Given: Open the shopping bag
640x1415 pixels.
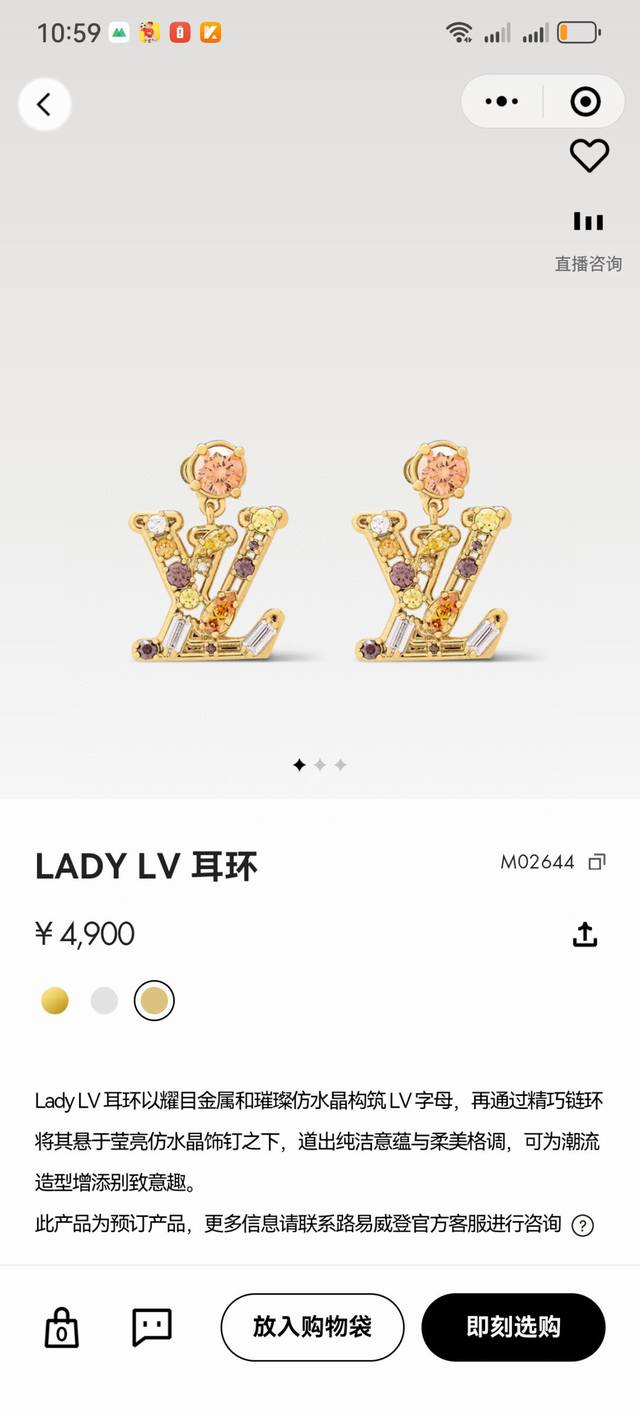Looking at the screenshot, I should [x=62, y=1328].
